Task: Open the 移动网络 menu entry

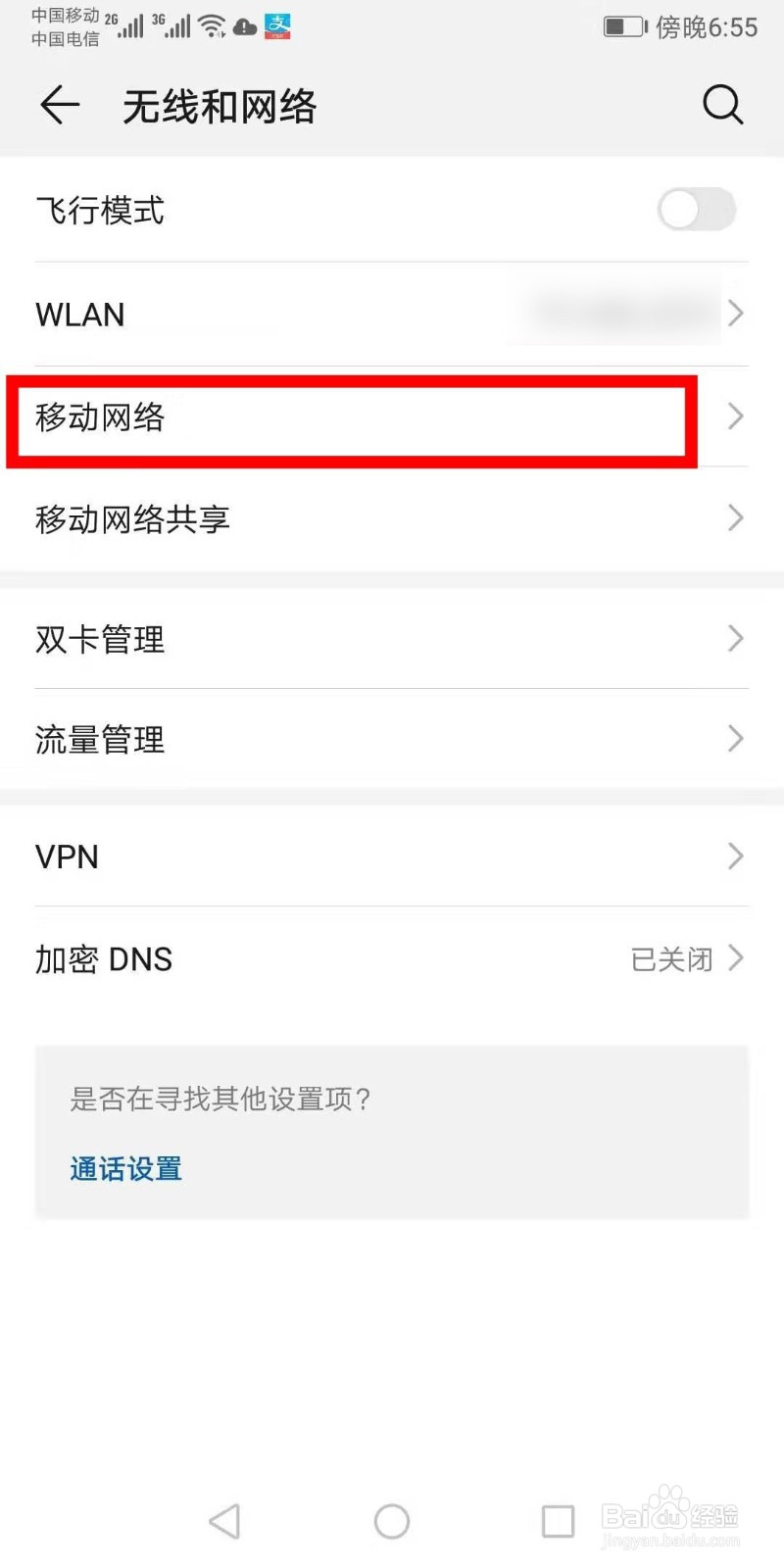Action: (x=392, y=416)
